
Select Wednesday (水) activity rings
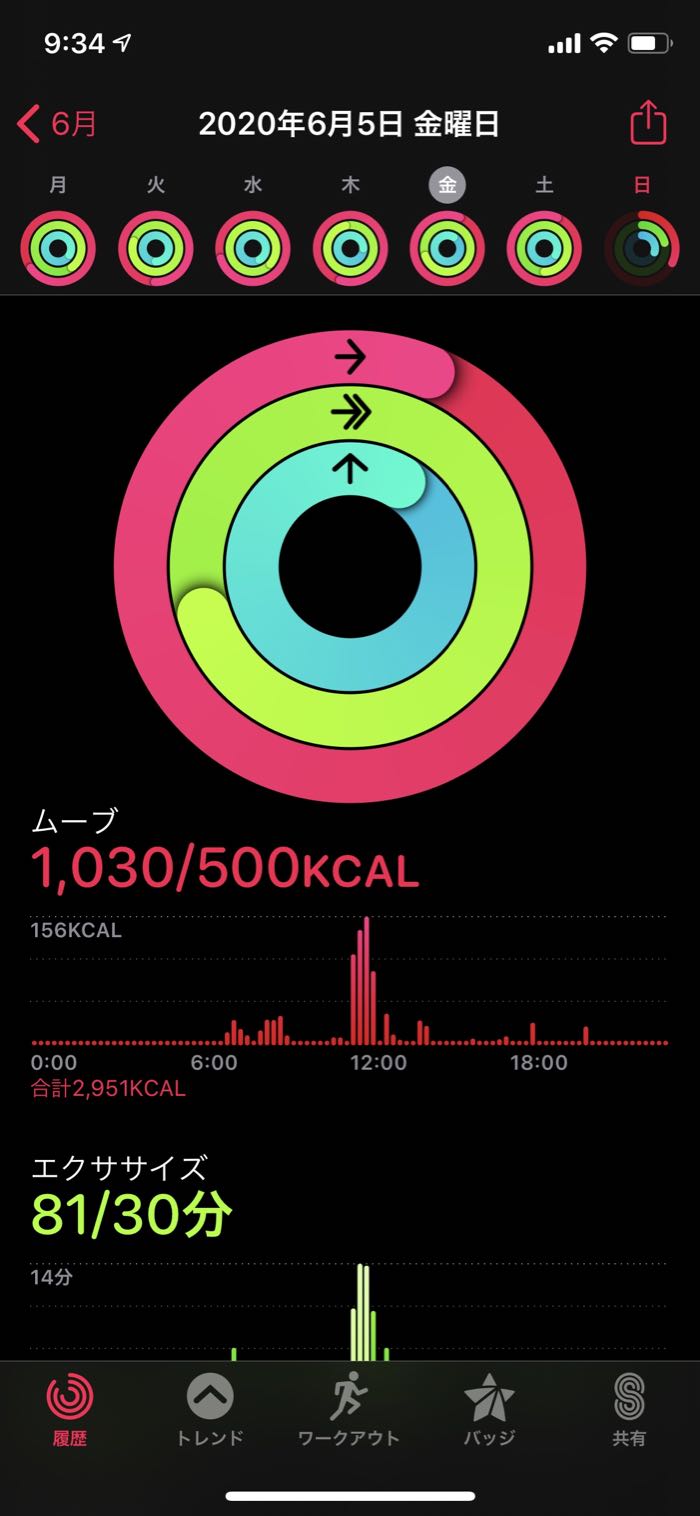(253, 248)
